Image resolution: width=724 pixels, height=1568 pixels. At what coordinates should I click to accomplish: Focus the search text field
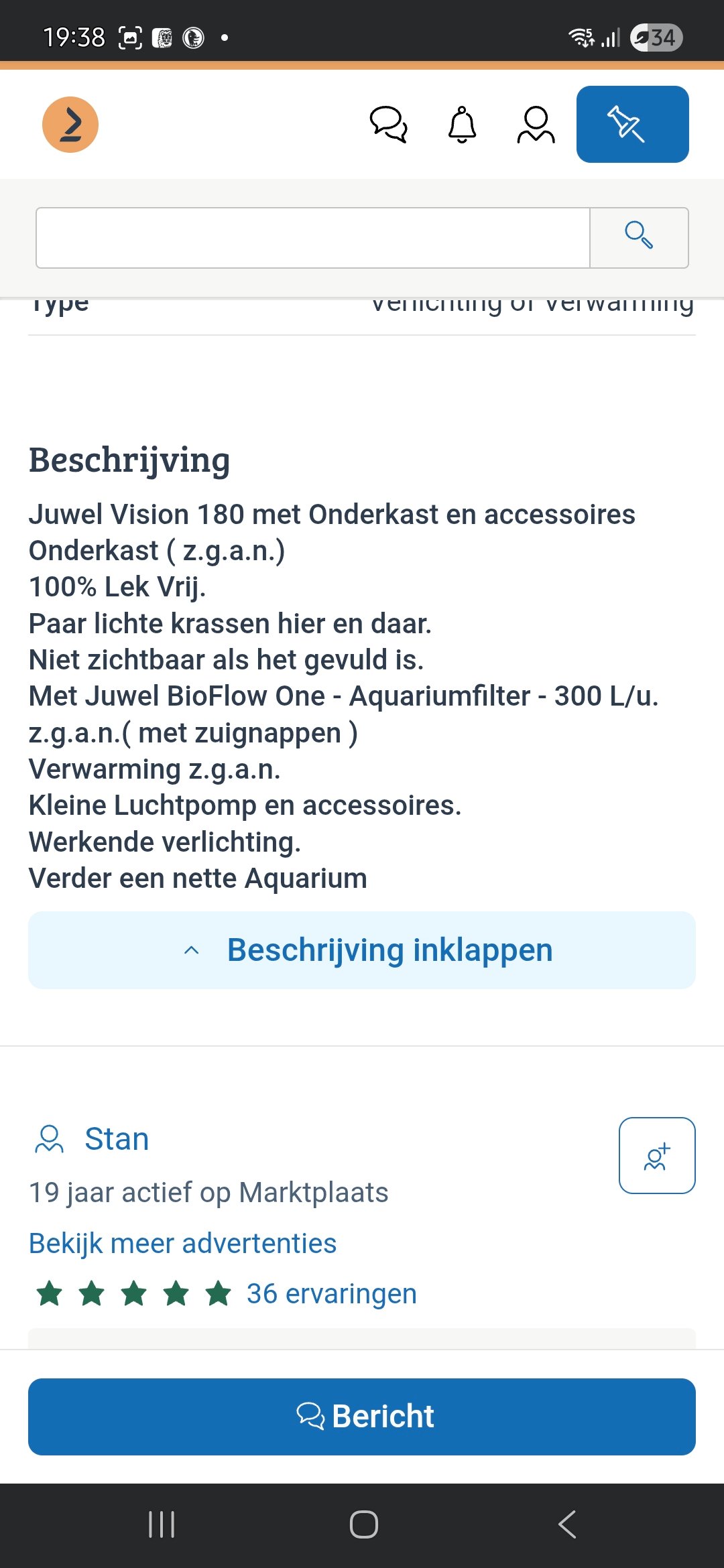[313, 238]
